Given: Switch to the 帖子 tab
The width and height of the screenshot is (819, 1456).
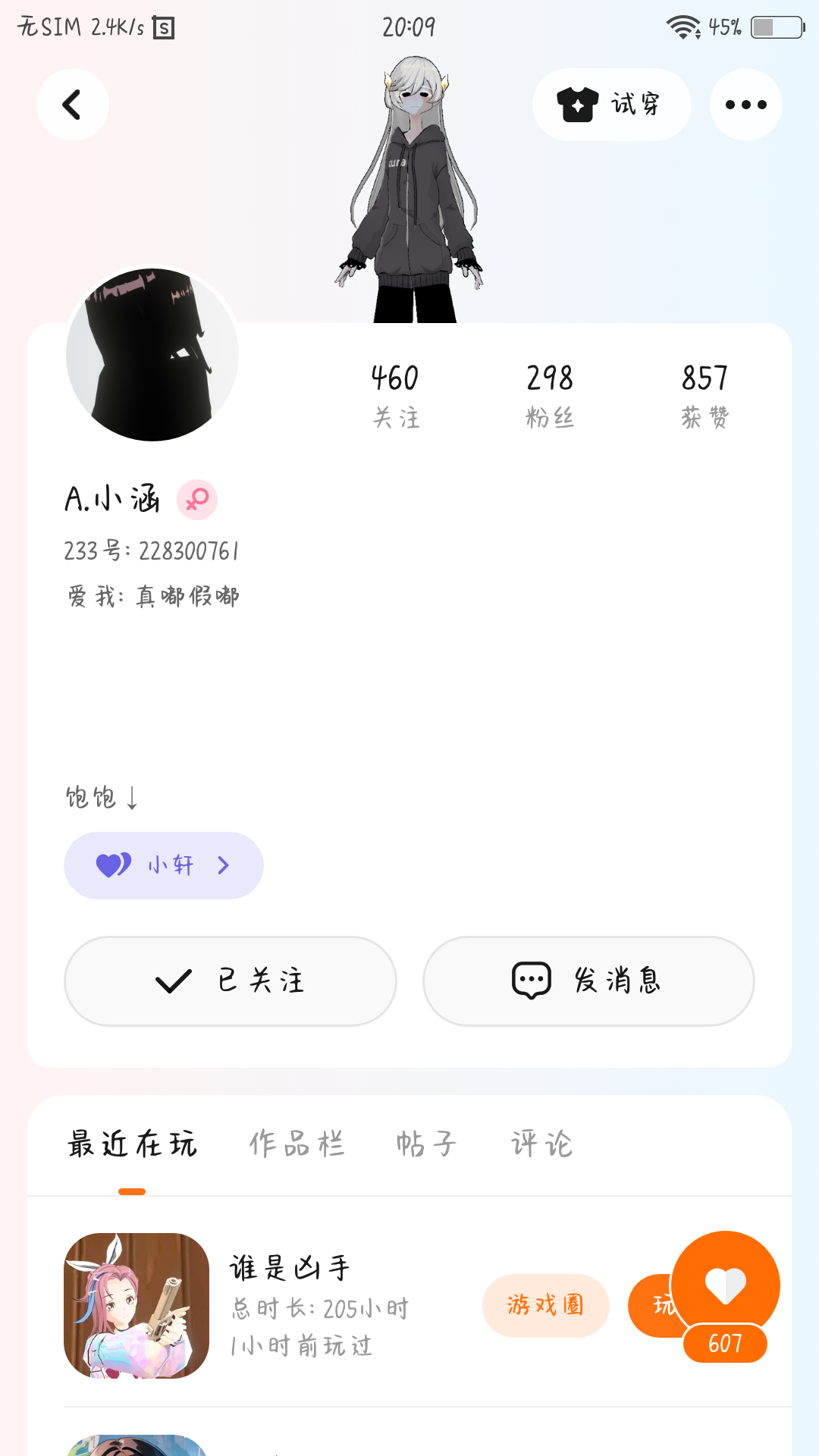Looking at the screenshot, I should pyautogui.click(x=426, y=1144).
